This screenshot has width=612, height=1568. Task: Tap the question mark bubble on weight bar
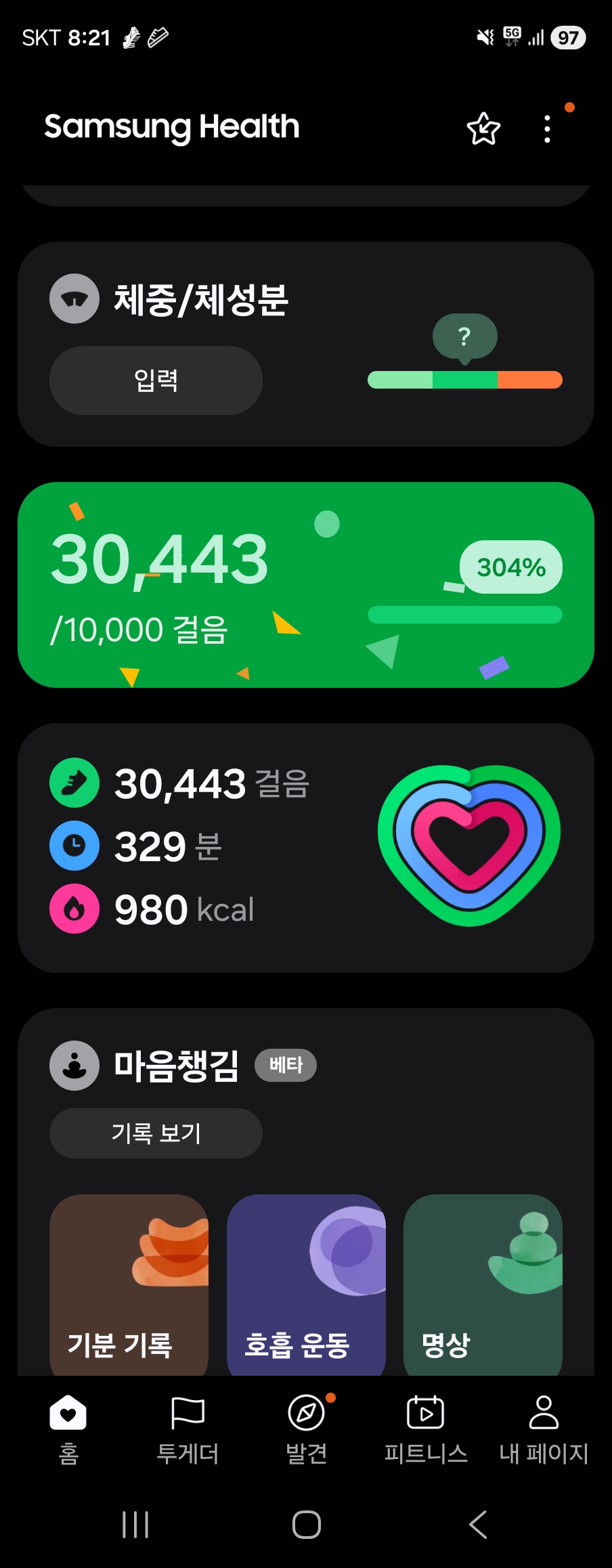464,336
